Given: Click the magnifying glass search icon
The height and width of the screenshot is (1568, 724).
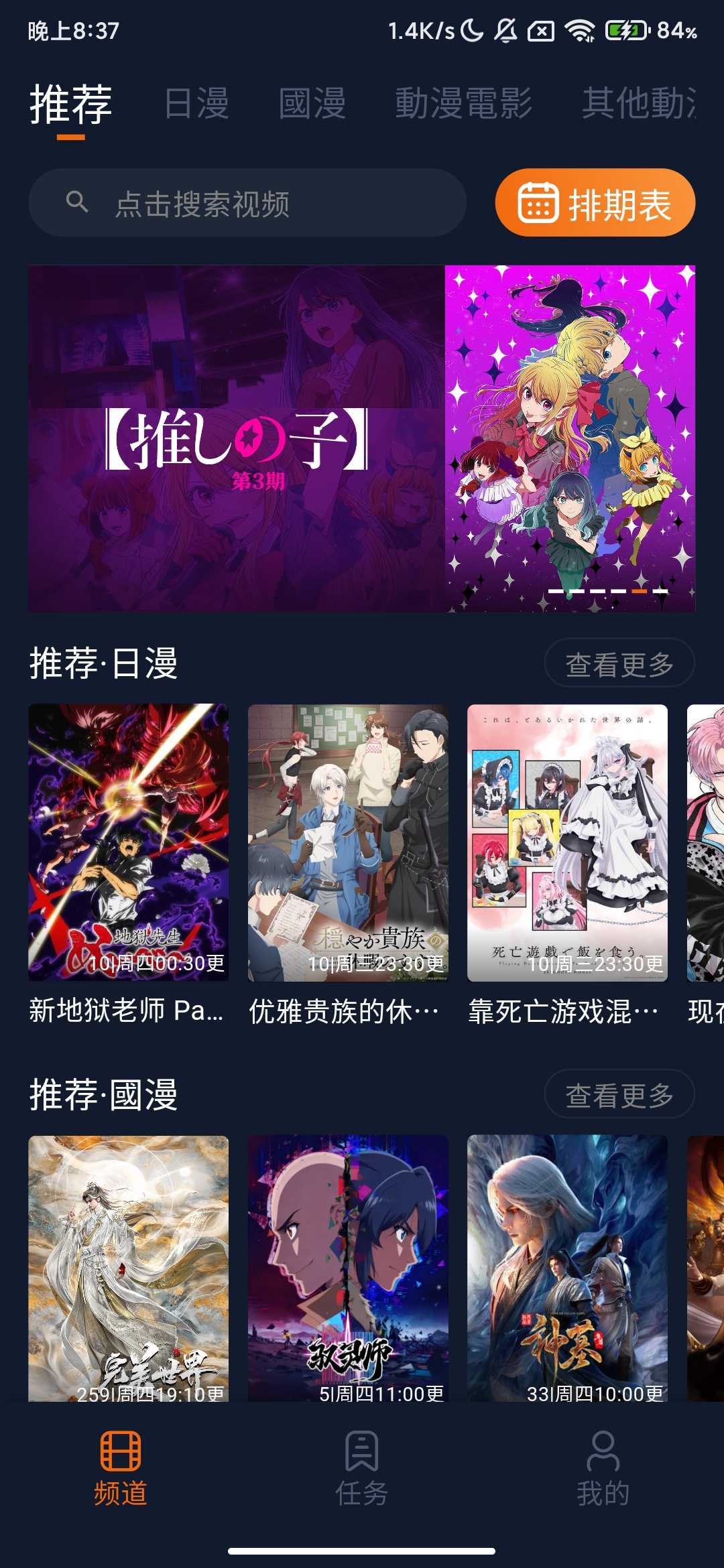Looking at the screenshot, I should click(77, 203).
